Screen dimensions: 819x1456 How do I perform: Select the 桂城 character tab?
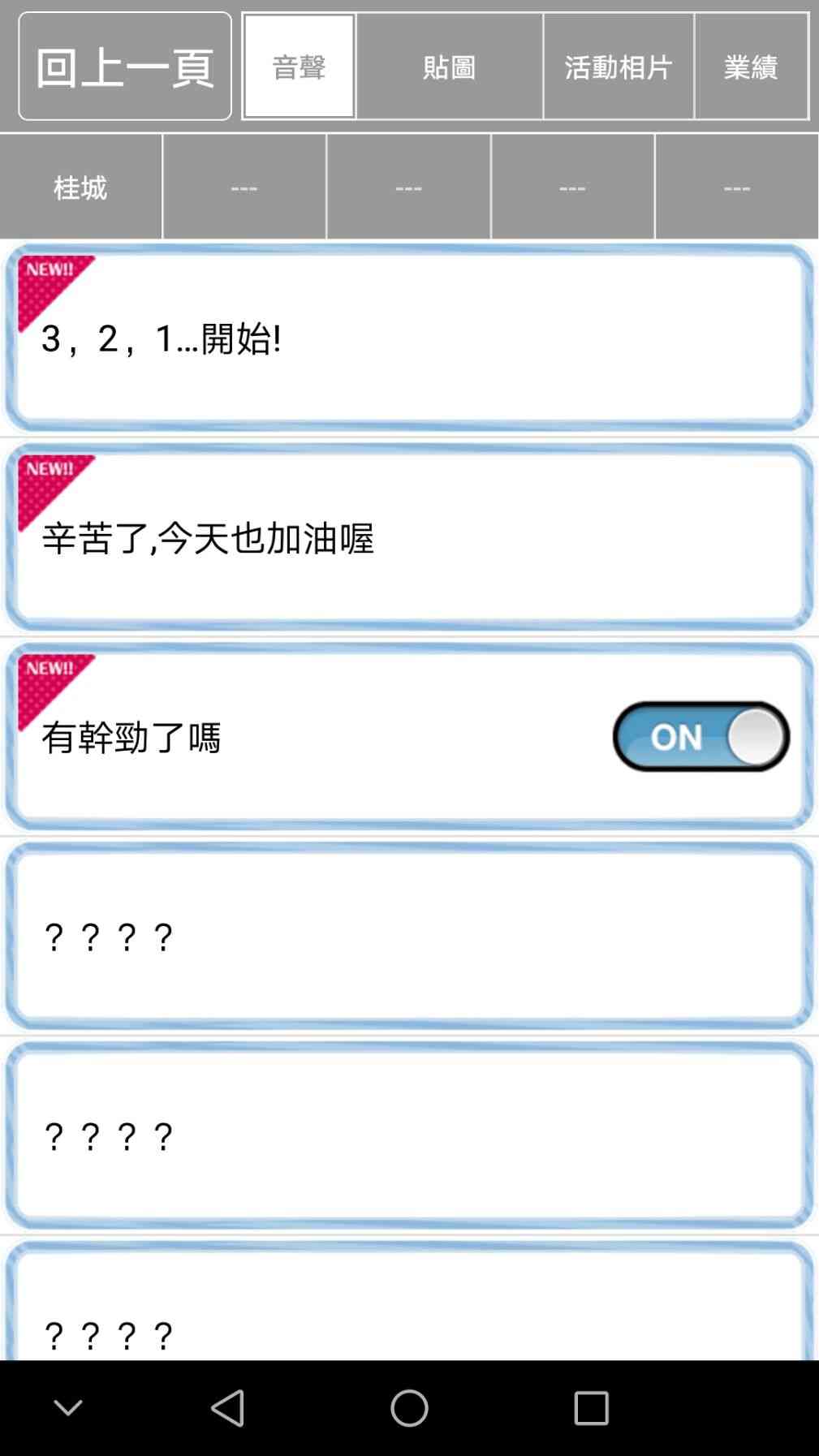pyautogui.click(x=80, y=187)
